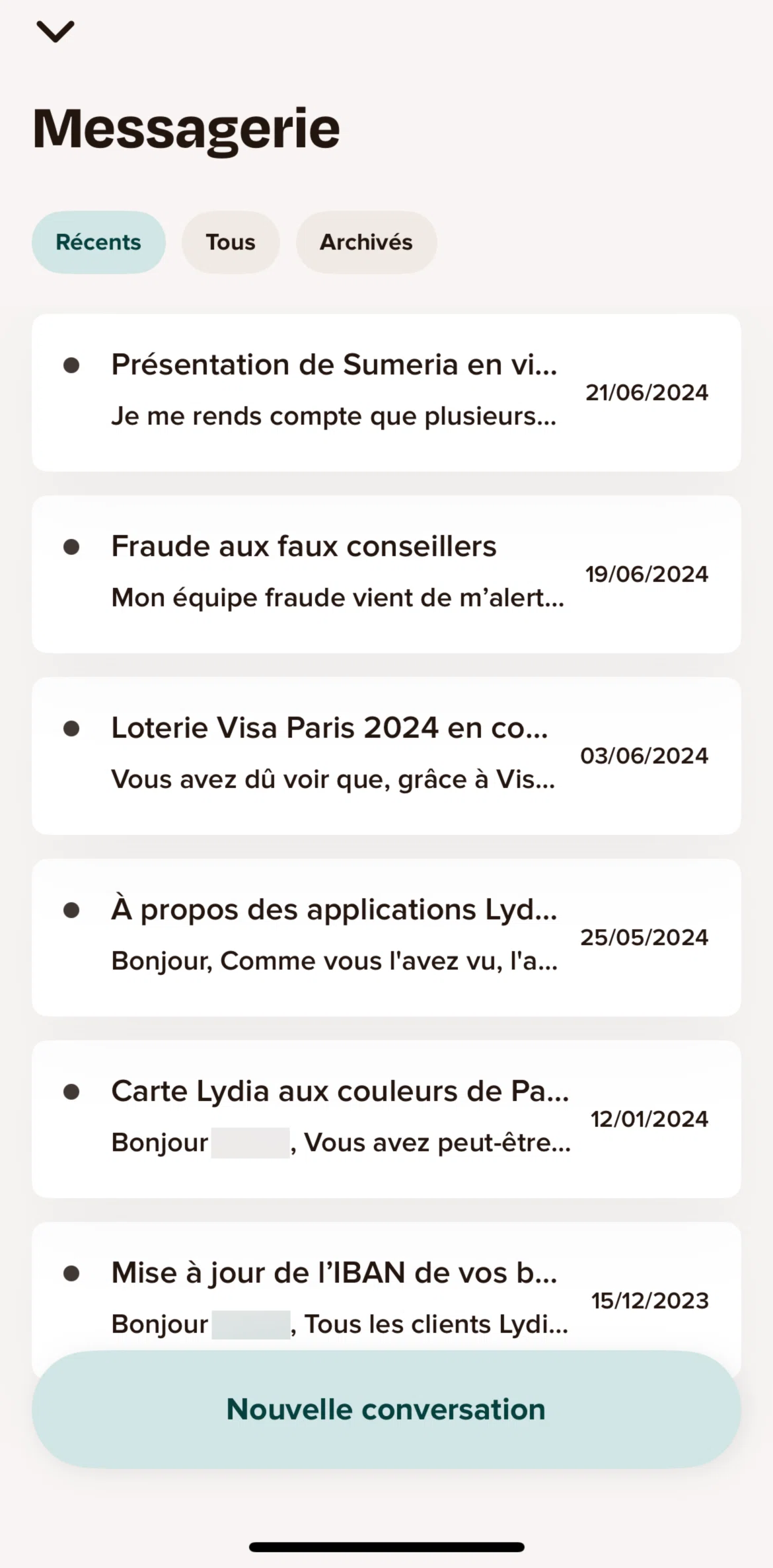Collapse the screen with the down chevron
This screenshot has height=1568, width=773.
[55, 32]
